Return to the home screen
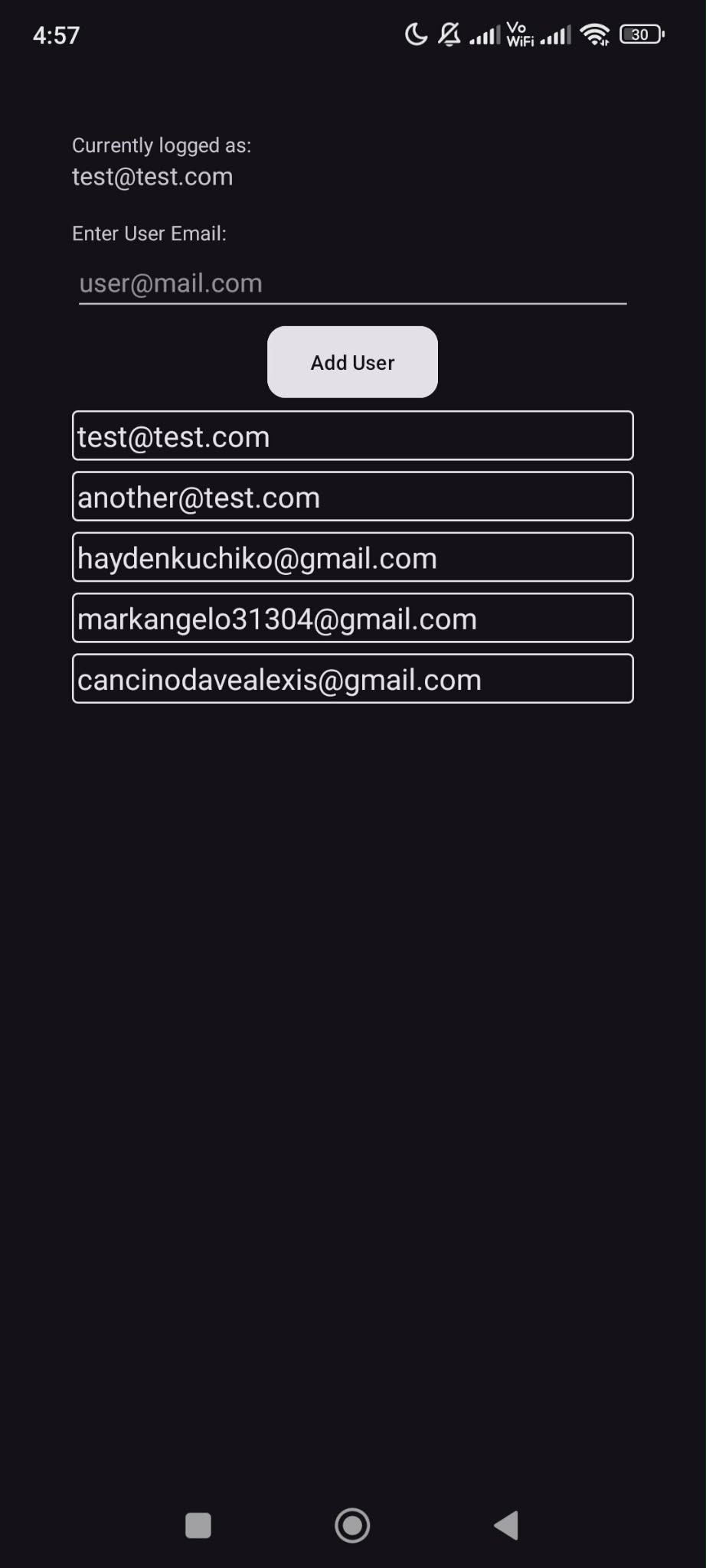This screenshot has width=706, height=1568. [352, 1525]
